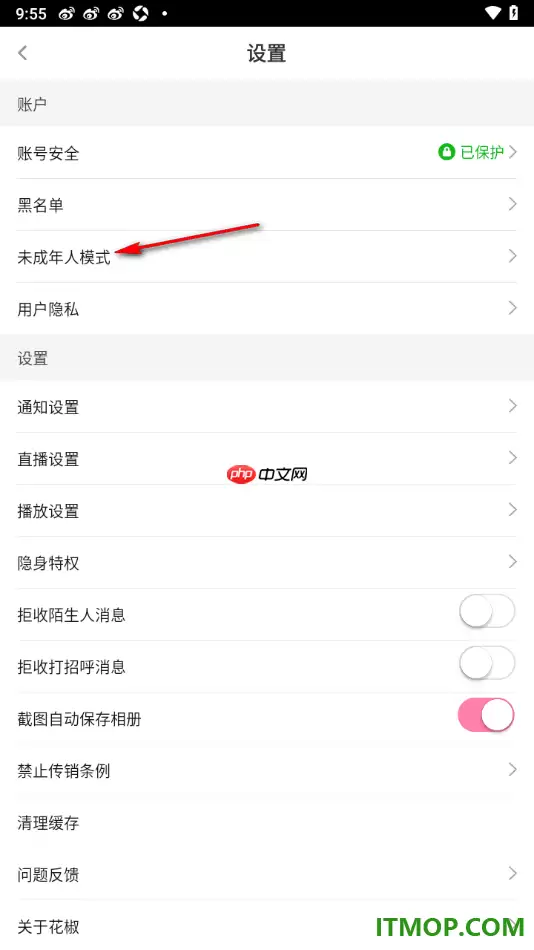Viewport: 534px width, 950px height.
Task: Disable 截图自动保存相册 switch
Action: pyautogui.click(x=487, y=715)
